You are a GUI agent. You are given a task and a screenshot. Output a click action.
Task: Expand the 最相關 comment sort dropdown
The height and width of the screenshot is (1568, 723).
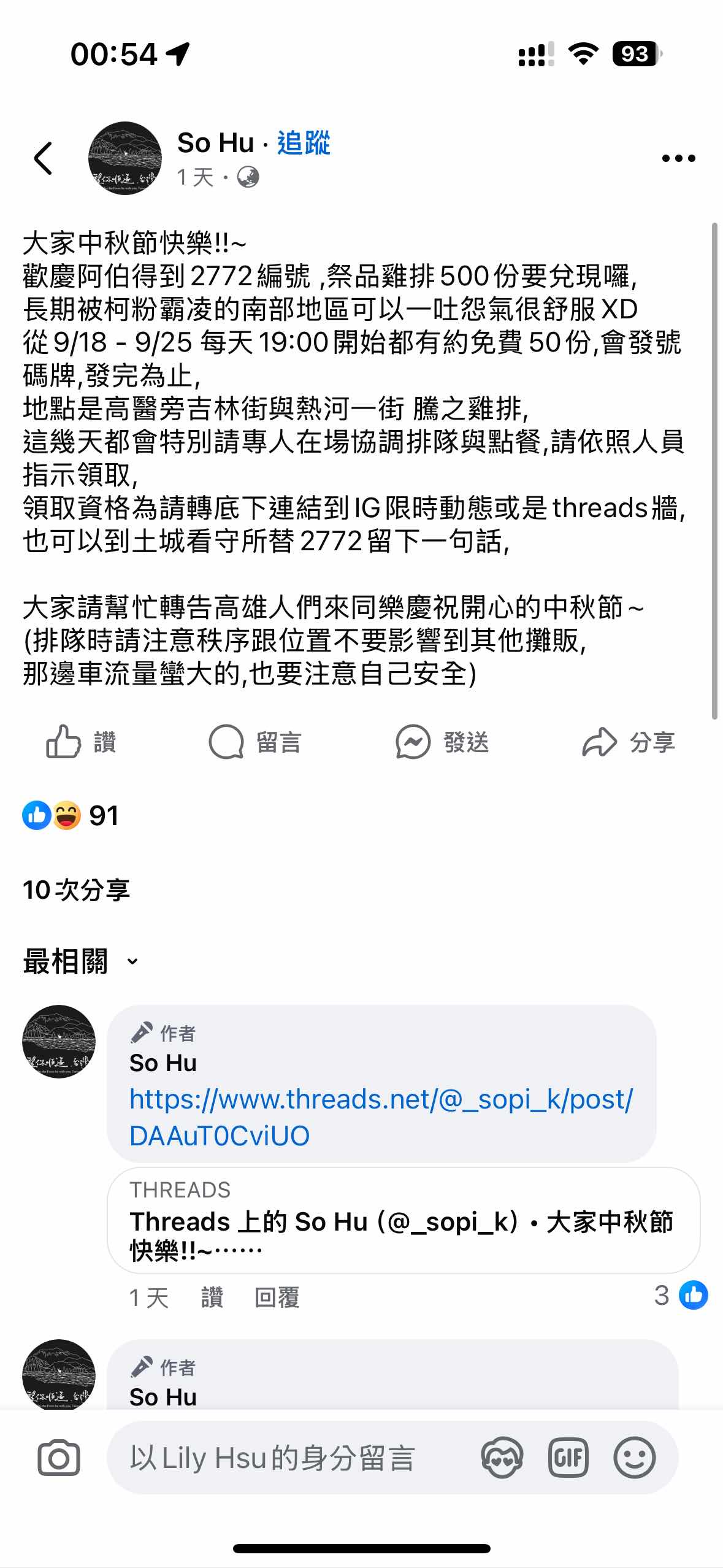pos(80,961)
